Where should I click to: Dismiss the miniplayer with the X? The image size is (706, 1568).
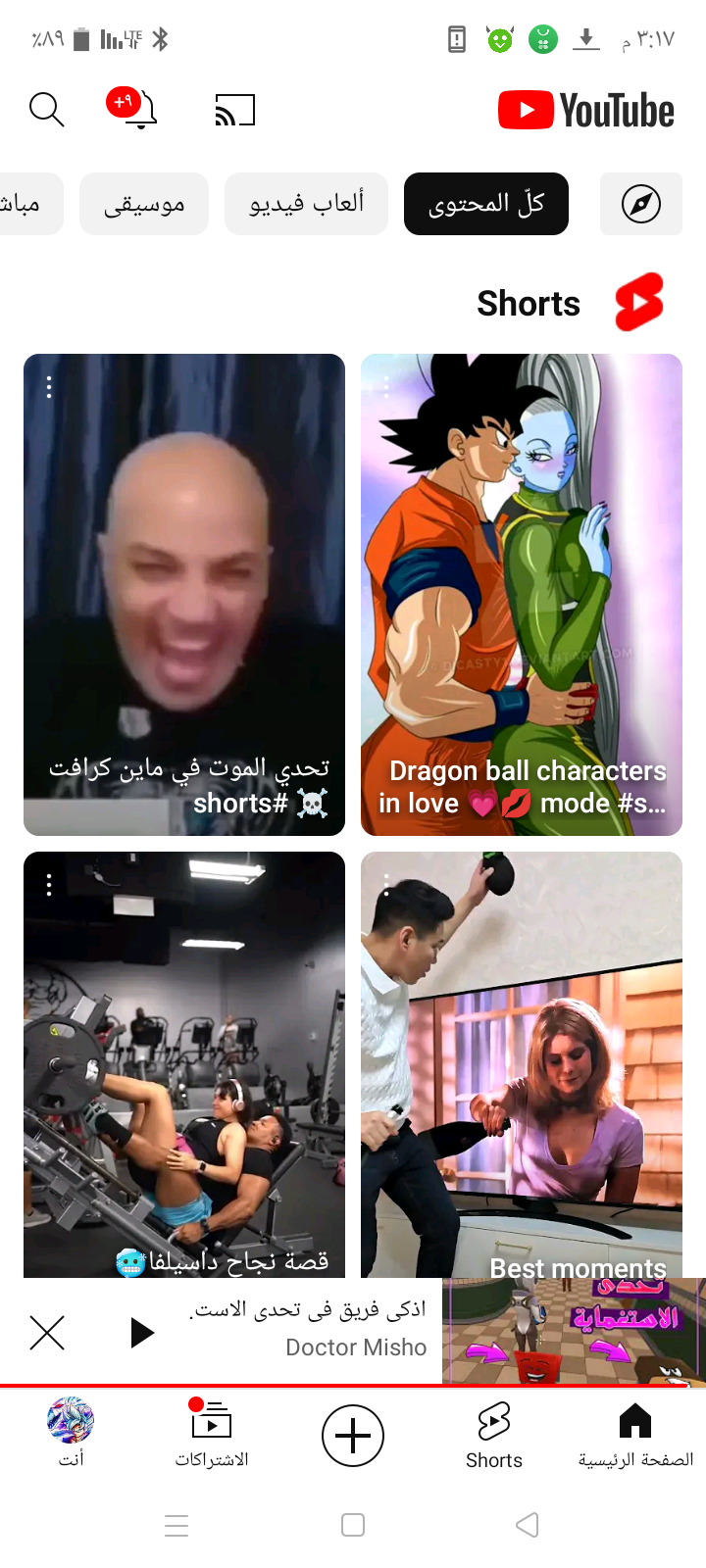click(47, 1333)
